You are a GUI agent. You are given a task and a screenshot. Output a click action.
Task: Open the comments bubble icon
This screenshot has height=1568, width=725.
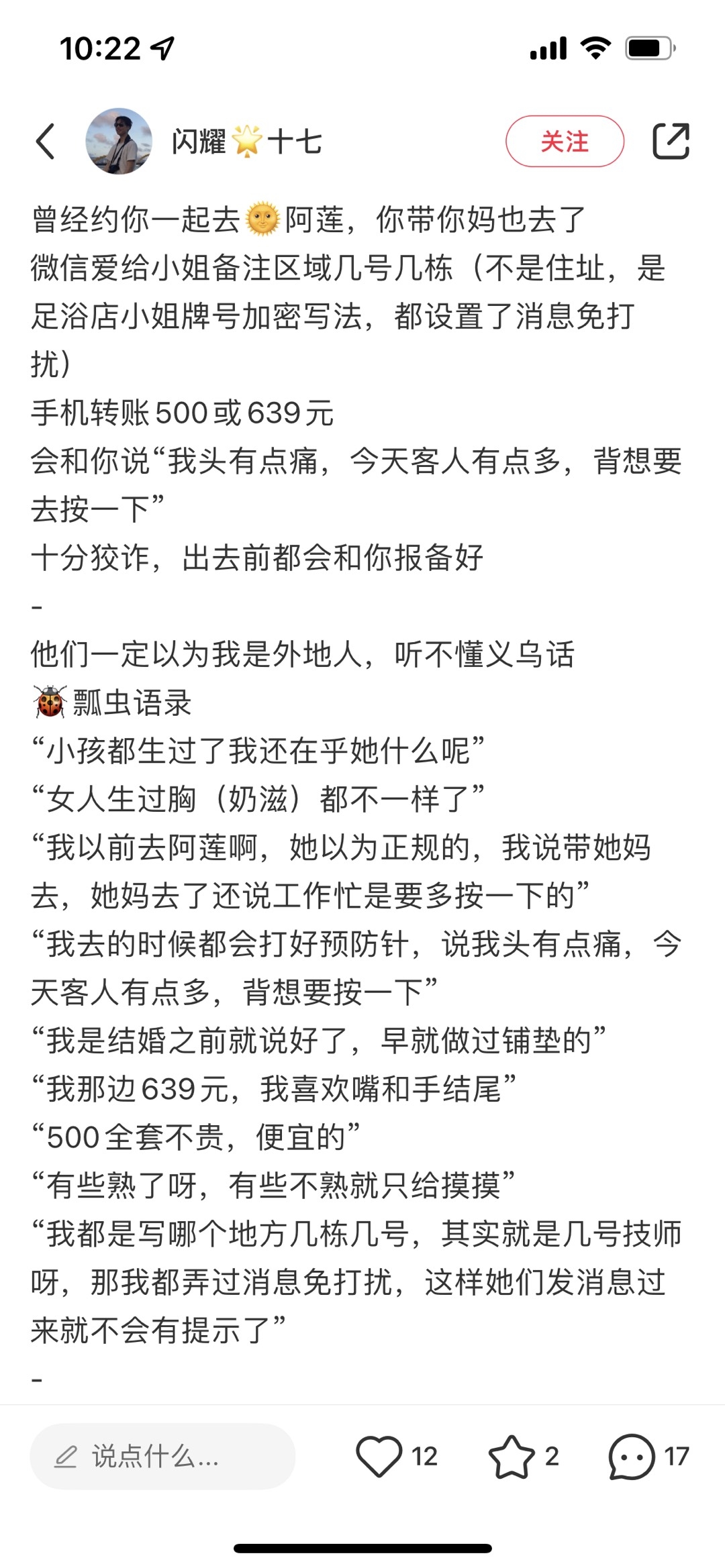tap(631, 1456)
